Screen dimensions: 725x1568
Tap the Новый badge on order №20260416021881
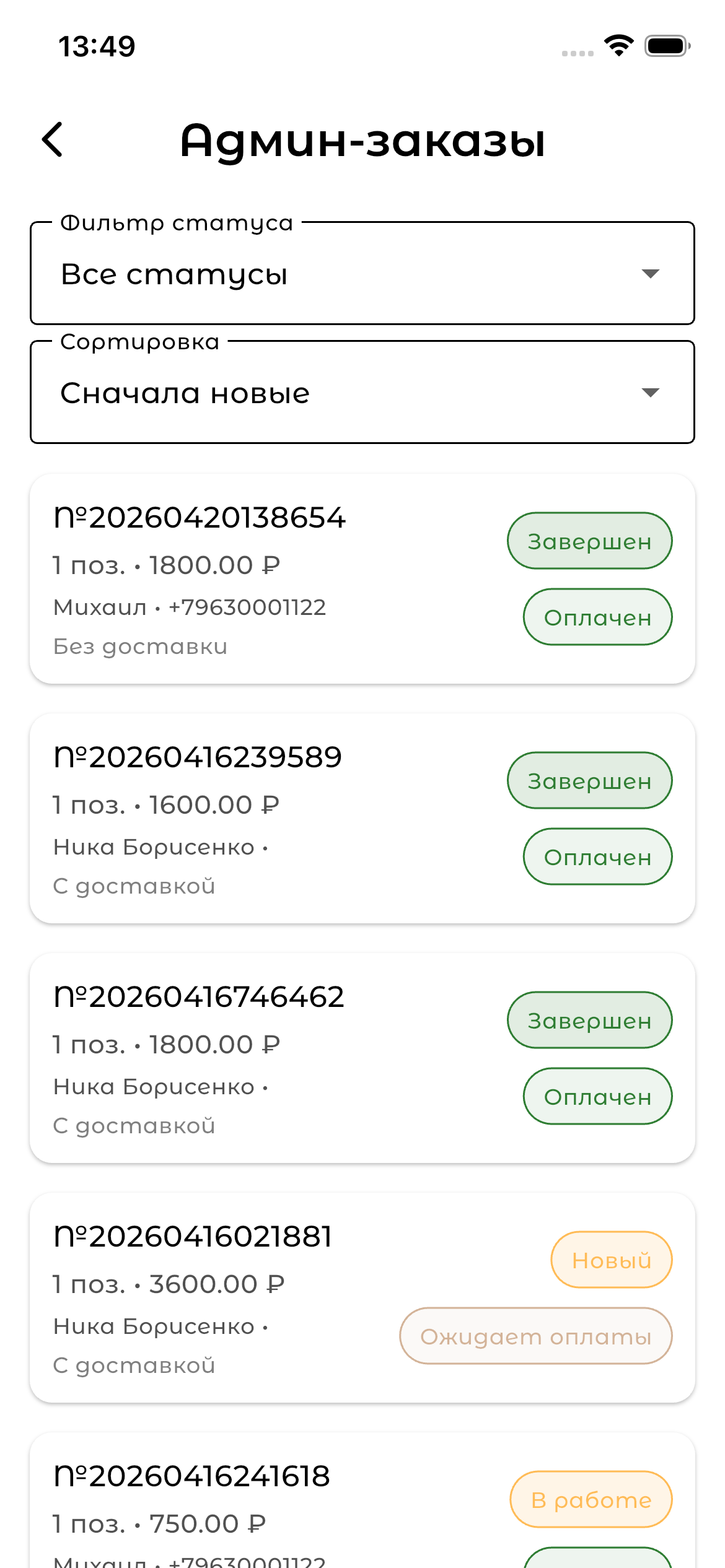tap(610, 1260)
